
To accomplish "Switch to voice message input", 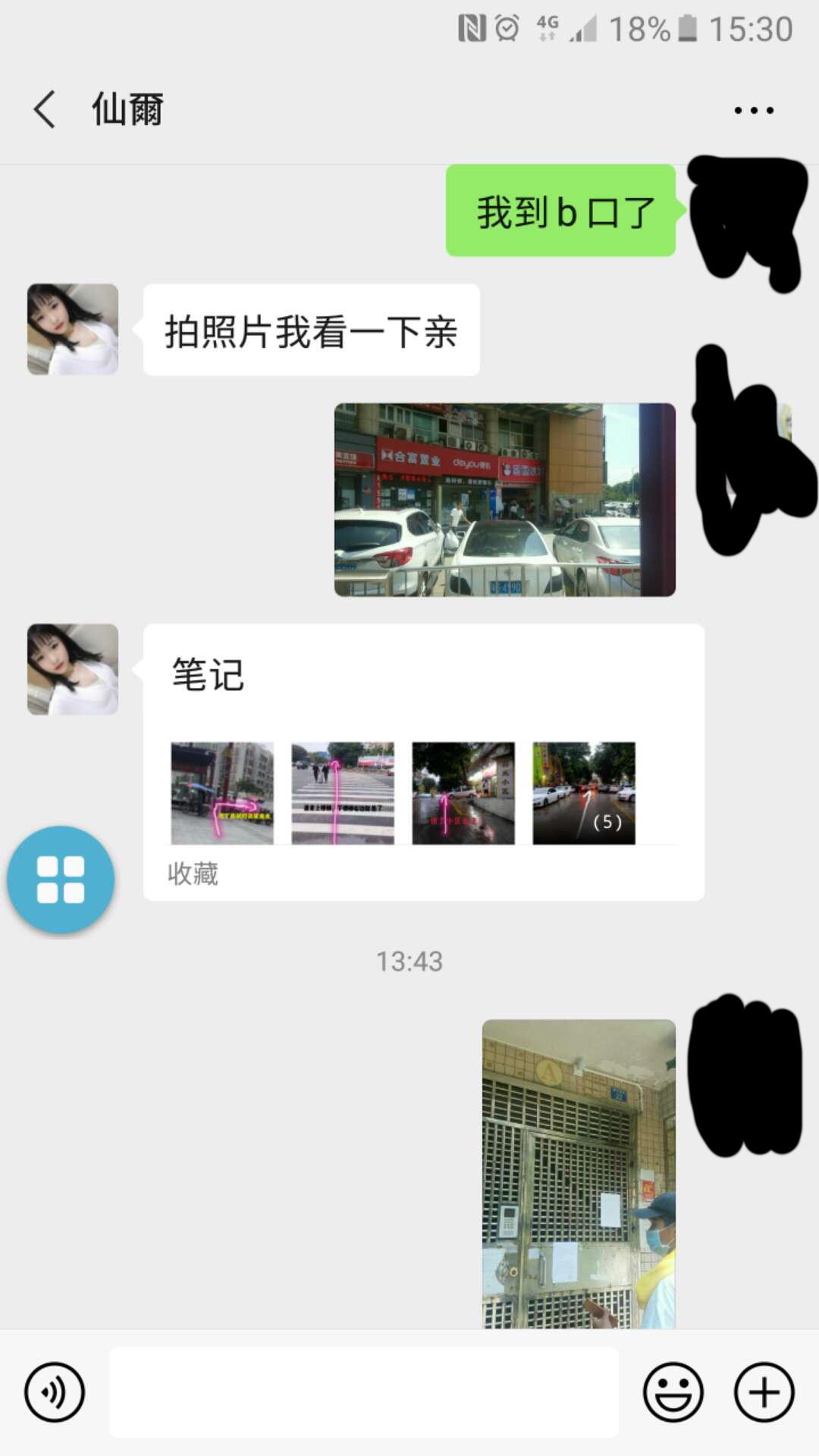I will [x=55, y=1392].
